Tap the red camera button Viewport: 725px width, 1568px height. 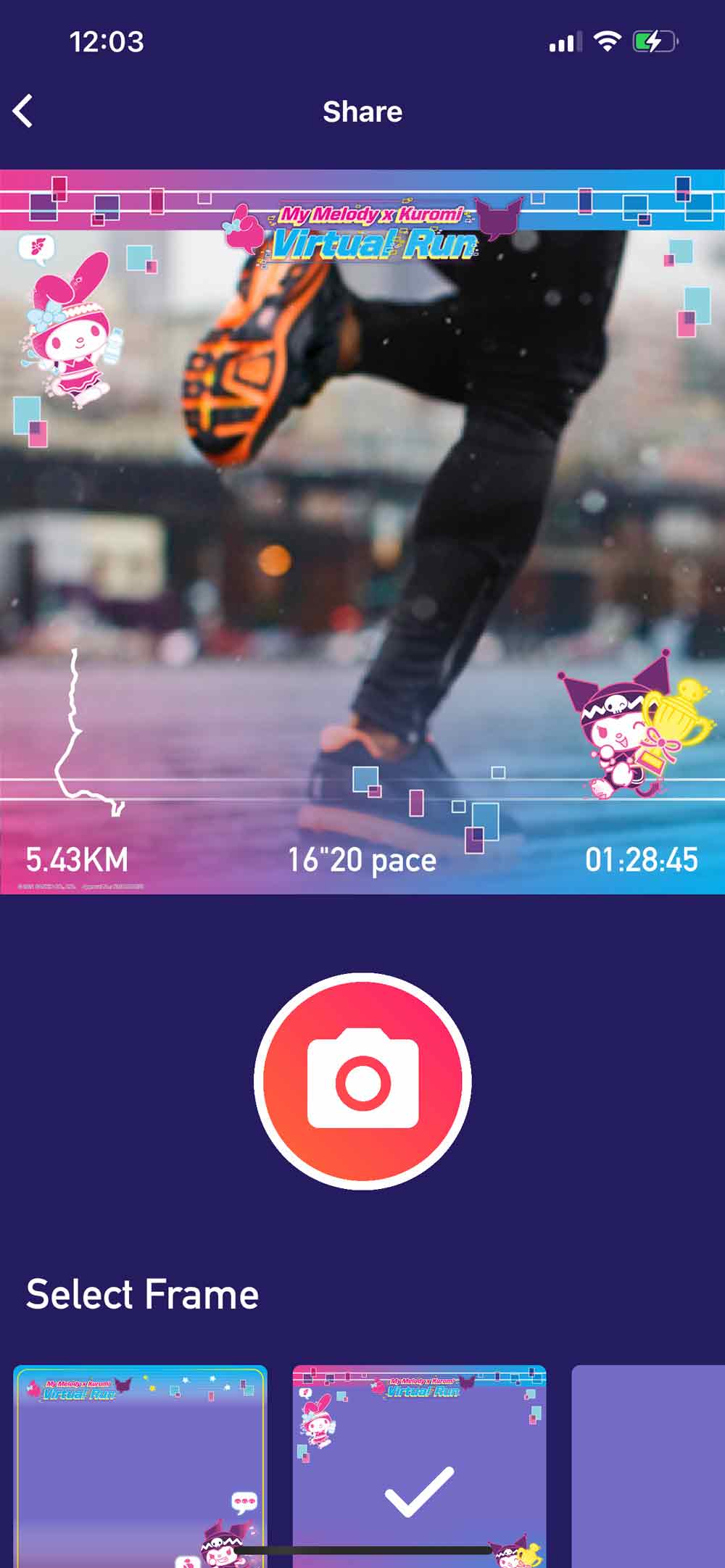(x=362, y=1080)
